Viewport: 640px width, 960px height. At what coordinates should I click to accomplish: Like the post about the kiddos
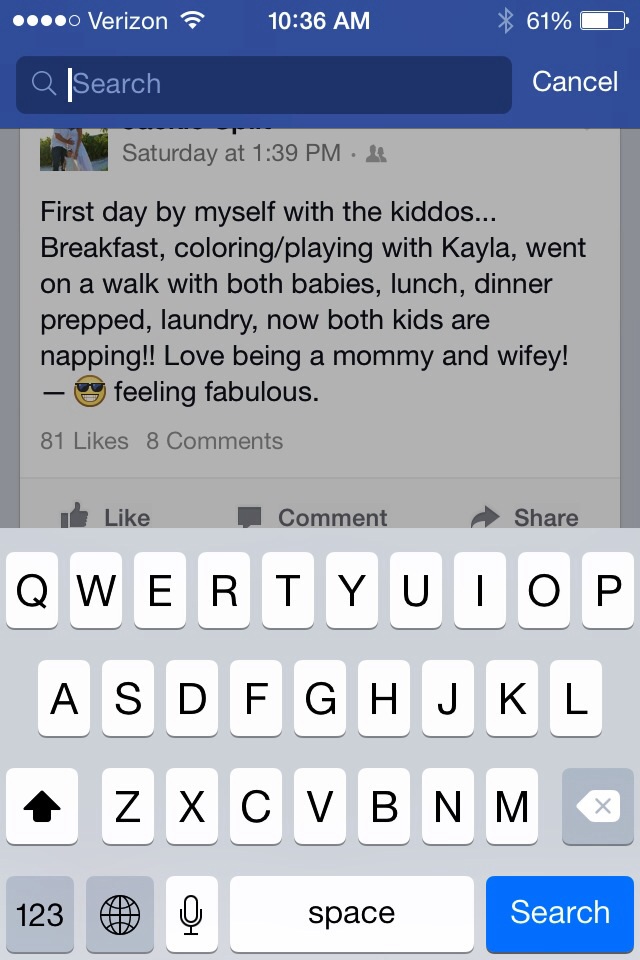[106, 517]
